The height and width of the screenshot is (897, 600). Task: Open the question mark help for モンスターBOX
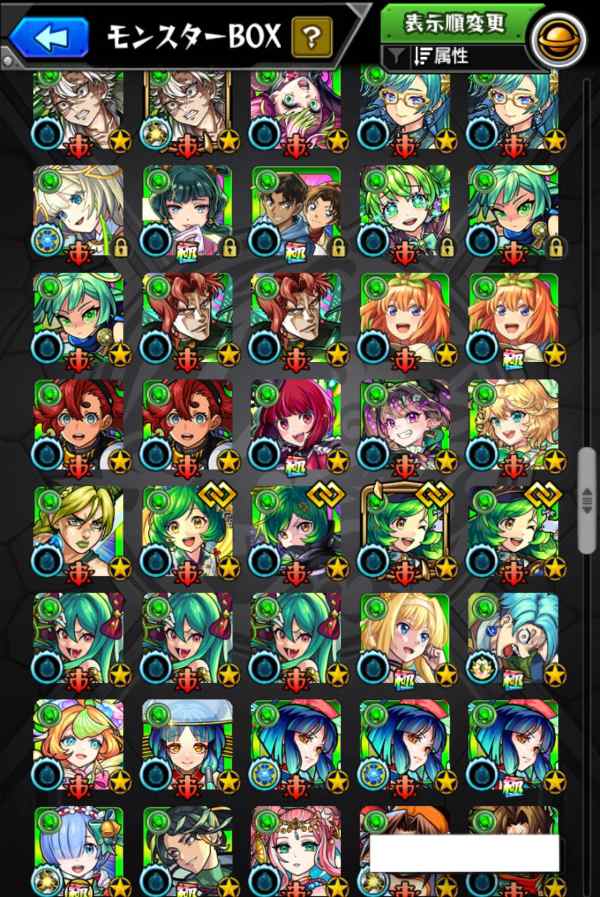tap(311, 38)
